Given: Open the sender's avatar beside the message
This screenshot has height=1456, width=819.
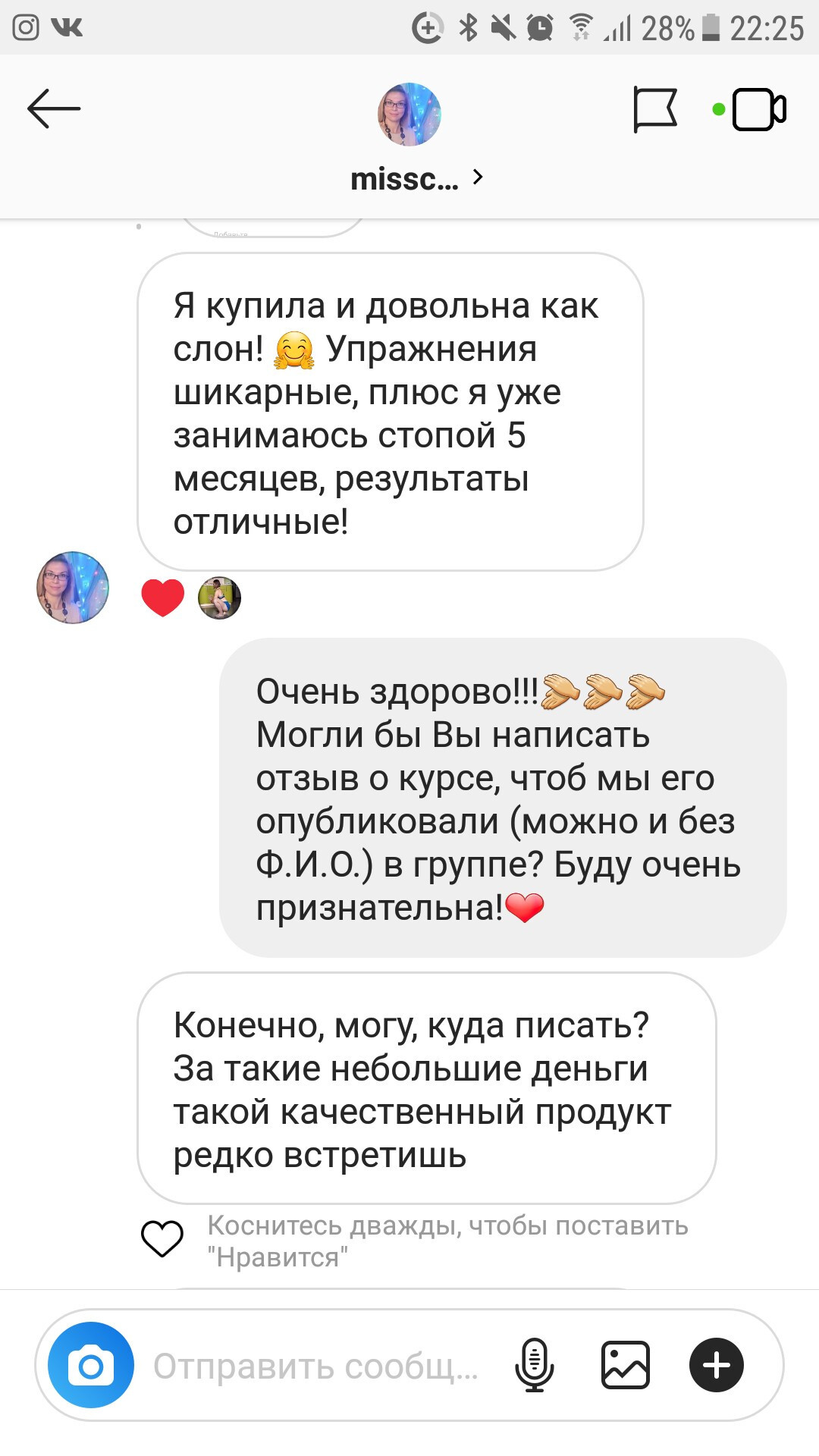Looking at the screenshot, I should pyautogui.click(x=73, y=588).
